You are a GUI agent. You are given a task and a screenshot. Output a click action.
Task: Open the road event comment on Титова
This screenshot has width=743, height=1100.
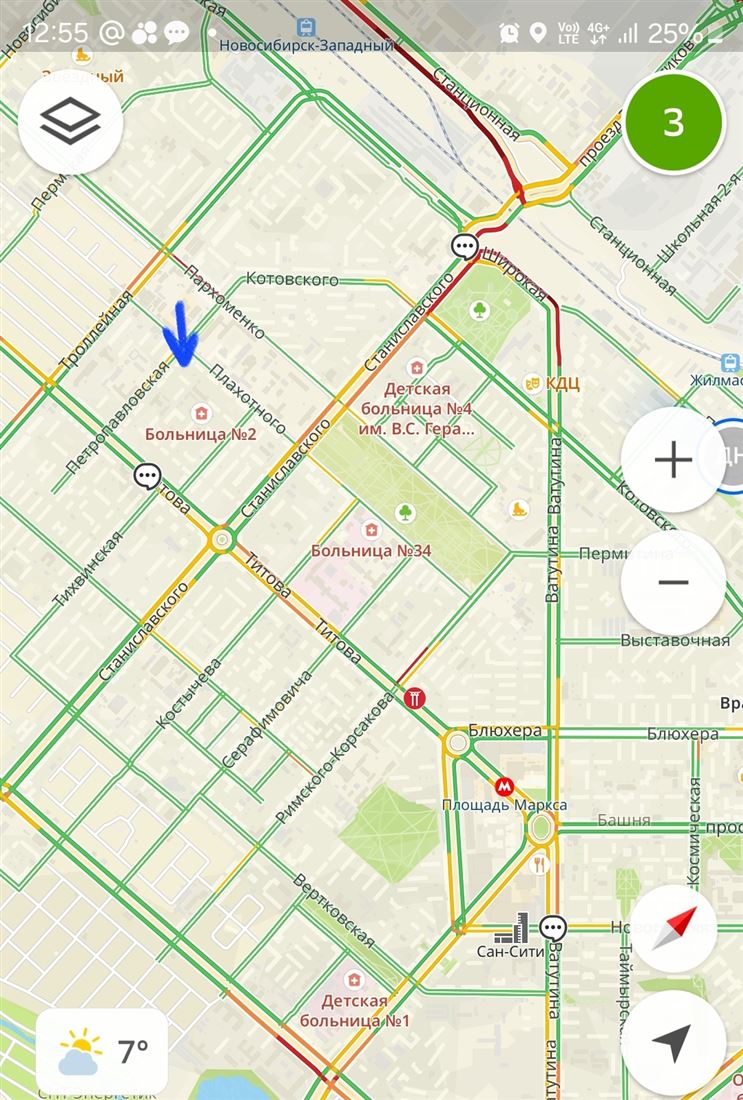148,474
